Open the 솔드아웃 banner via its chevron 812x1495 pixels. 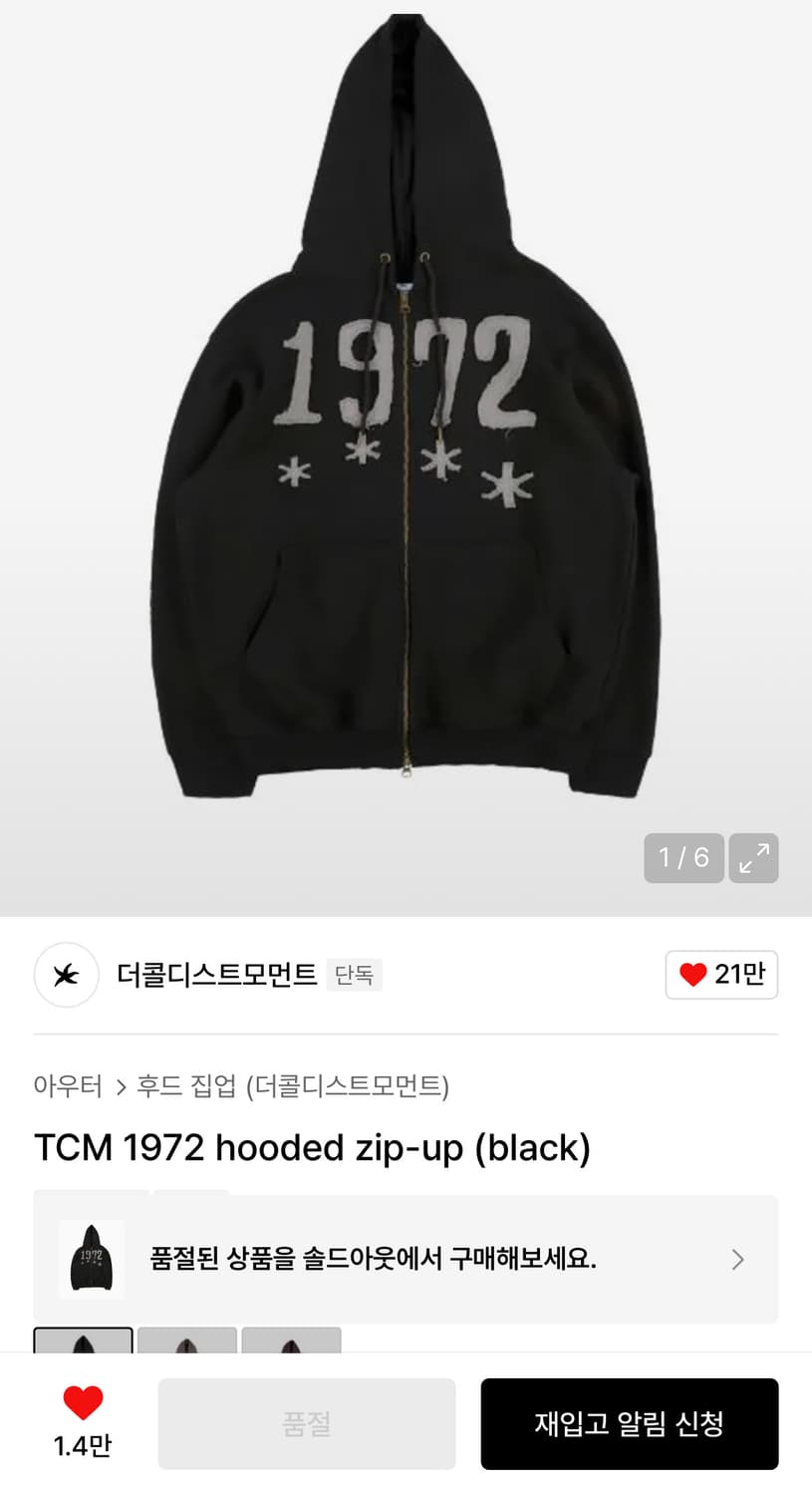pyautogui.click(x=737, y=1259)
